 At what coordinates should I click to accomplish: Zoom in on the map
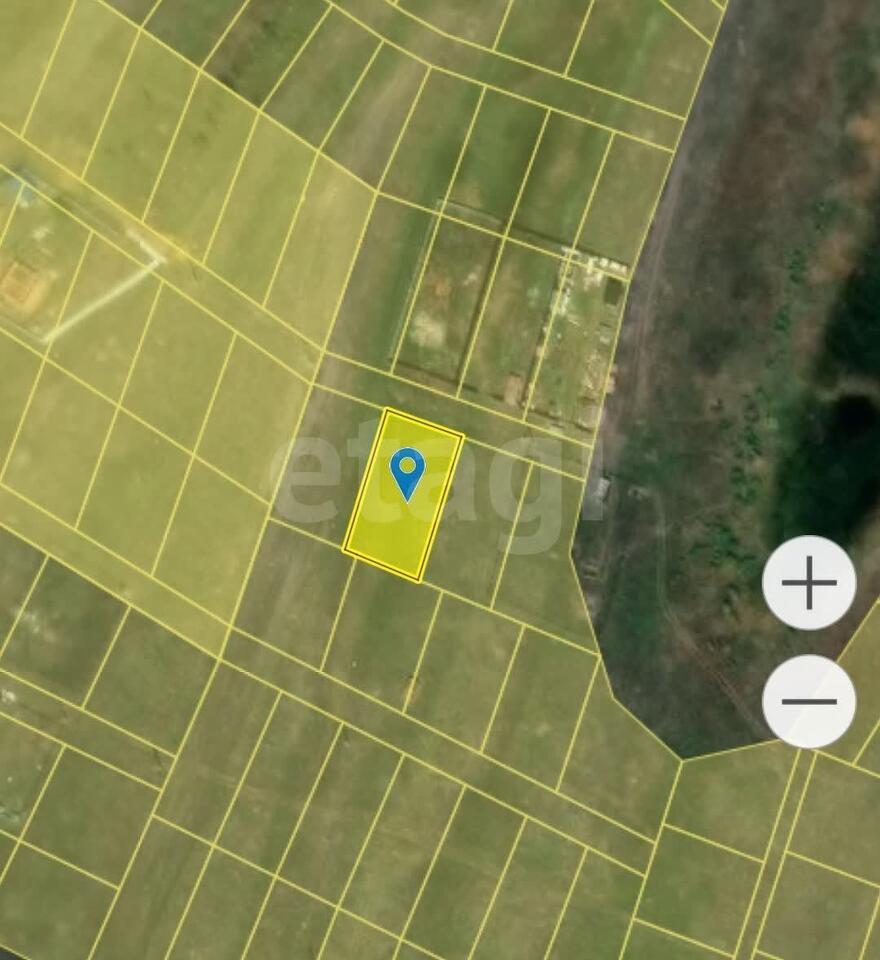pos(808,583)
